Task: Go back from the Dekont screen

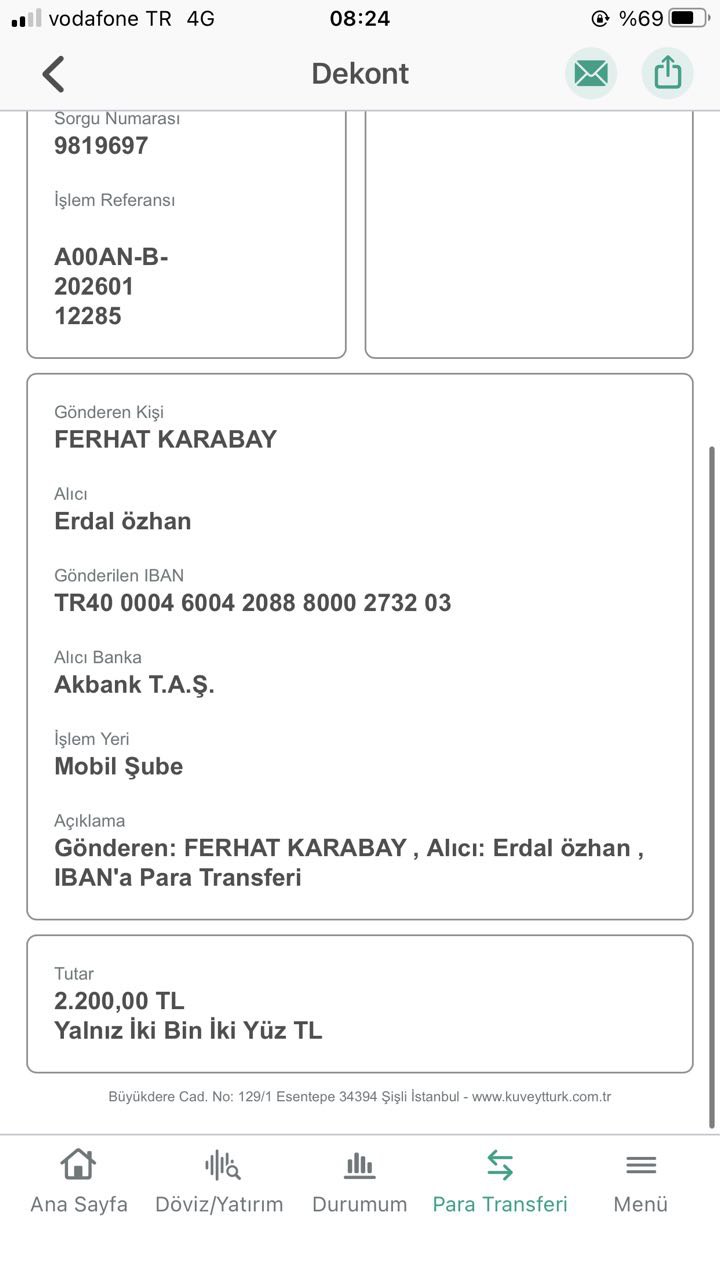Action: pyautogui.click(x=54, y=74)
